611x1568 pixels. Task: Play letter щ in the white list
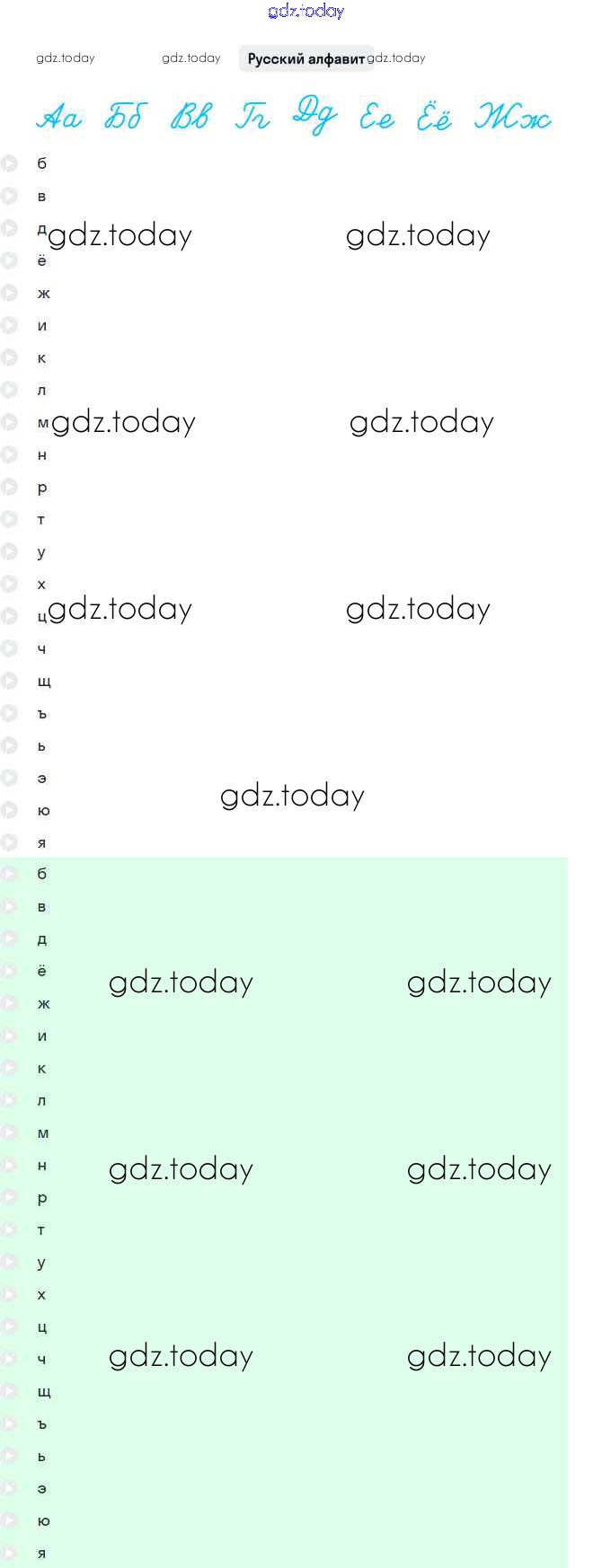(9, 681)
